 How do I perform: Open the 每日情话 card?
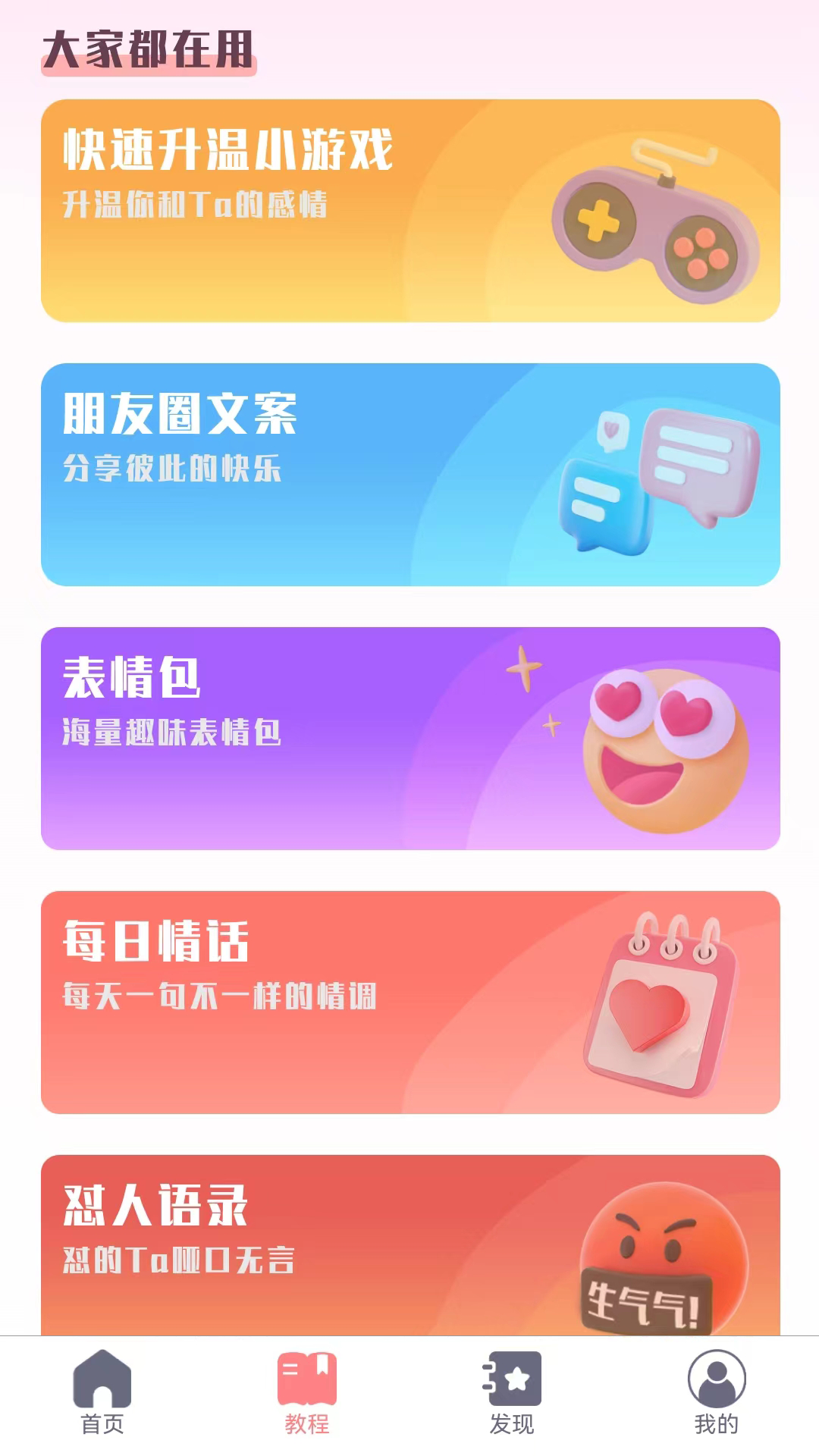click(409, 1003)
